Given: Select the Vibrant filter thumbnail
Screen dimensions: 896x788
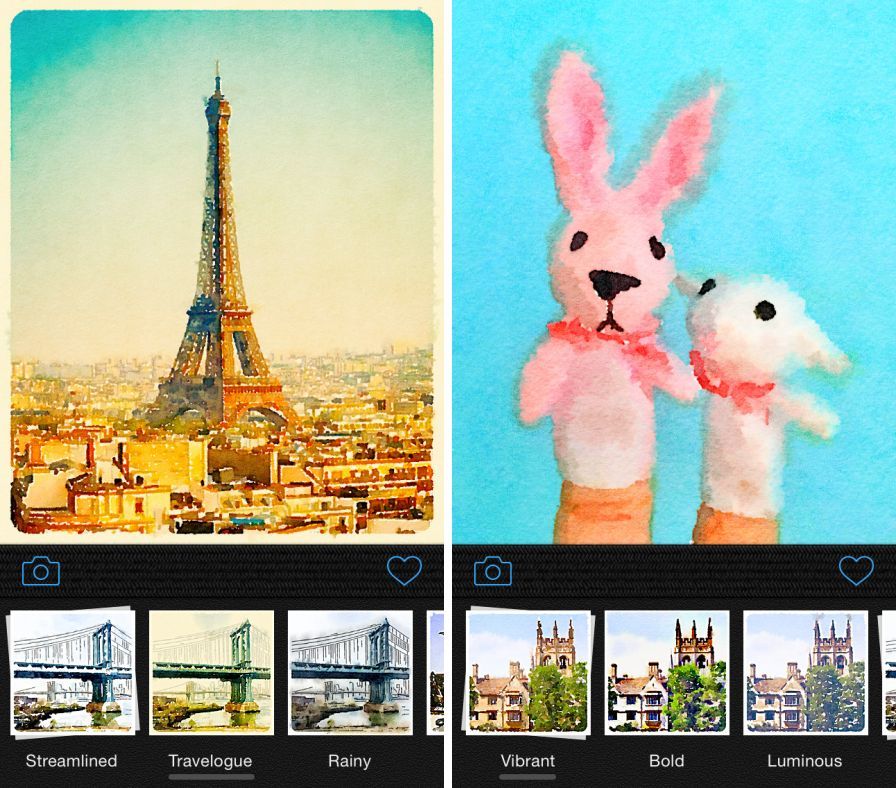Looking at the screenshot, I should click(x=529, y=671).
